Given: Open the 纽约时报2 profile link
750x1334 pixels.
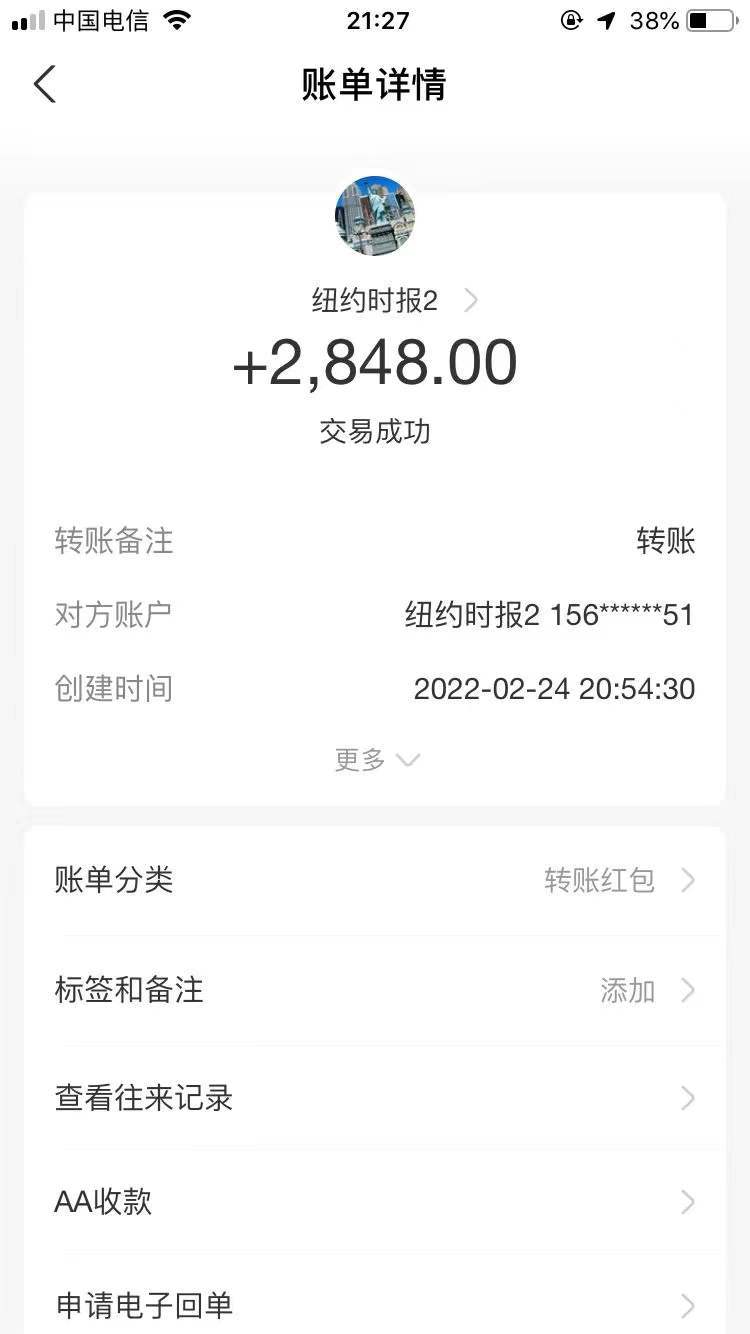Looking at the screenshot, I should pos(394,301).
